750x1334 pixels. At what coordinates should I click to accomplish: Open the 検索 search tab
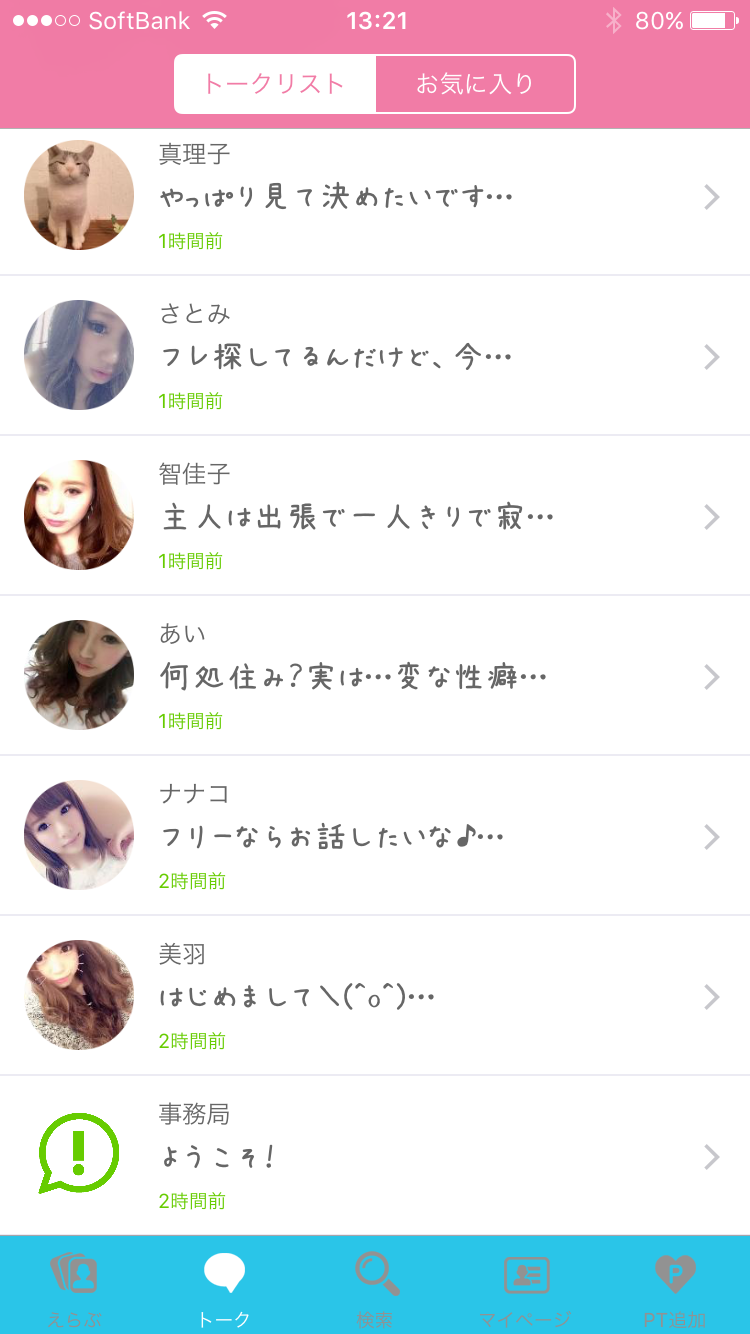[x=376, y=1286]
